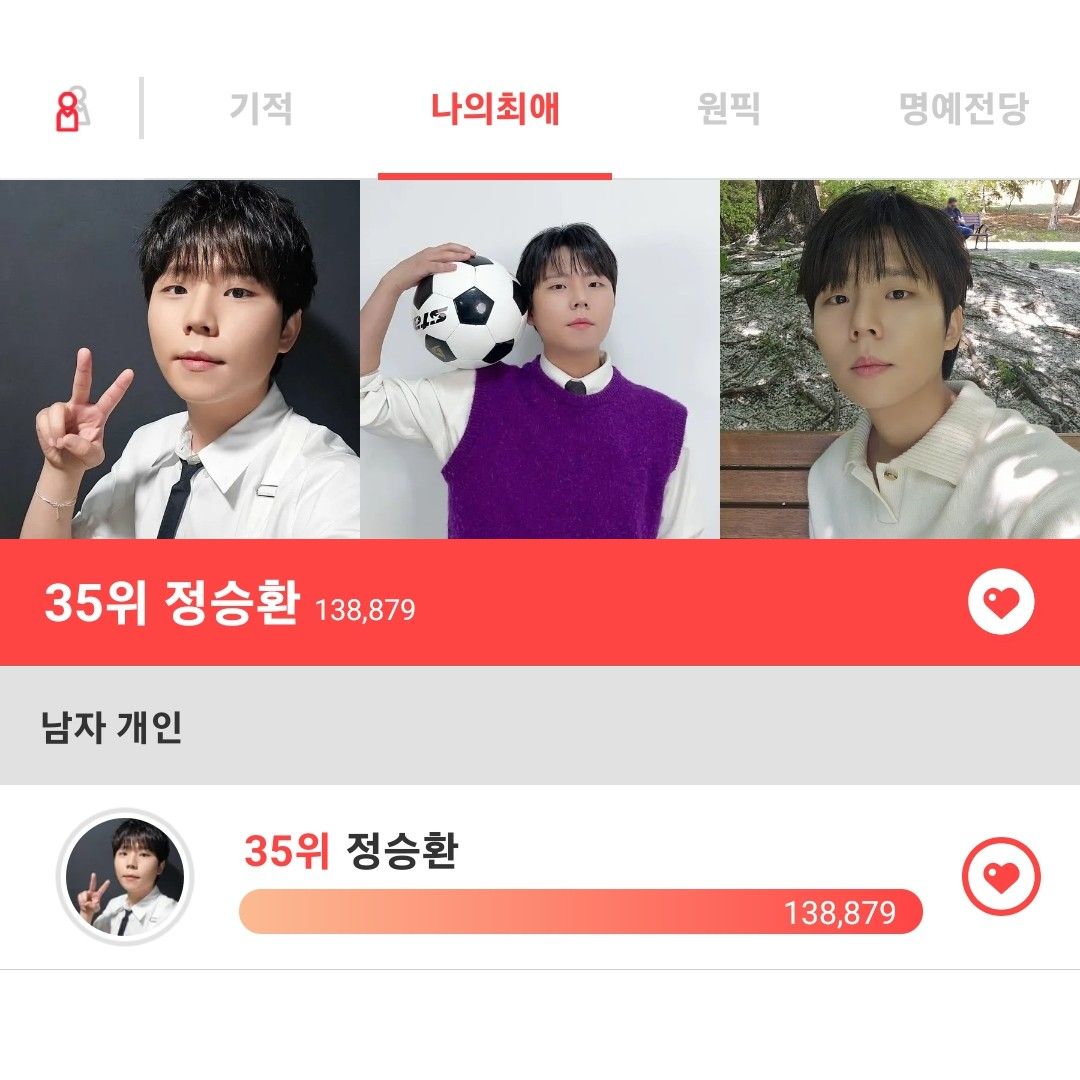Switch to the 기적 tab

[261, 108]
